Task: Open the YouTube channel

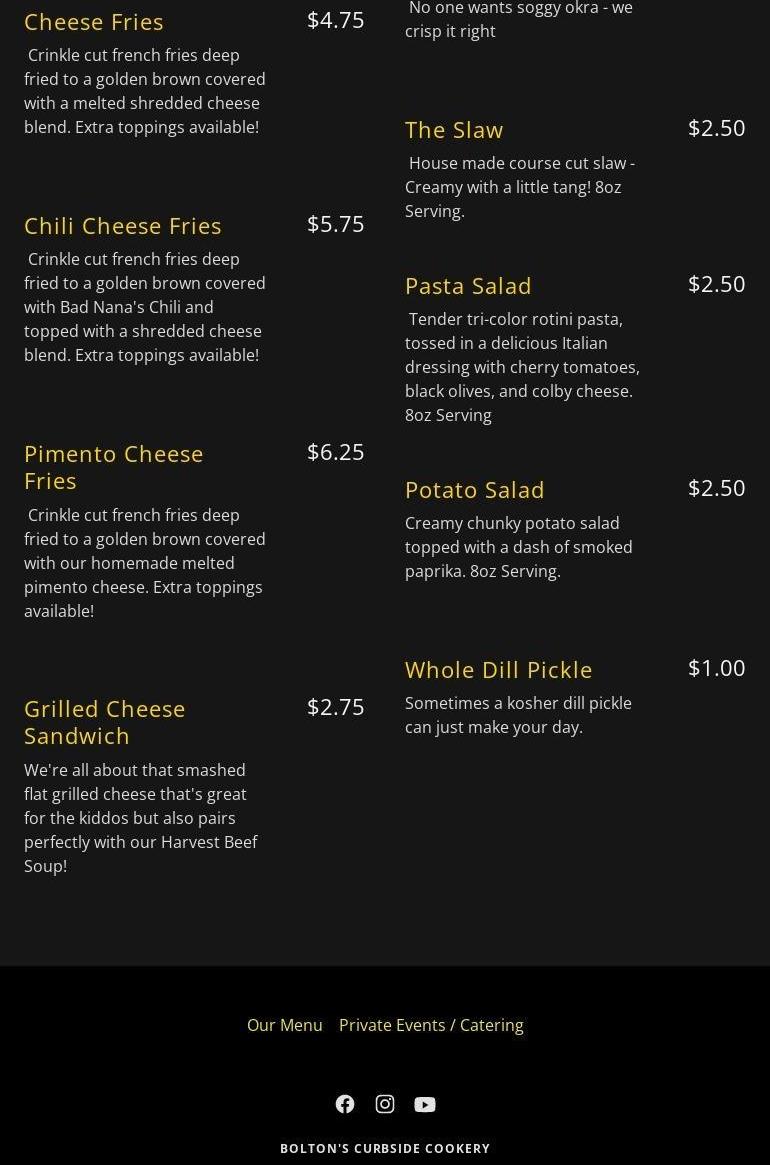Action: pyautogui.click(x=425, y=1105)
